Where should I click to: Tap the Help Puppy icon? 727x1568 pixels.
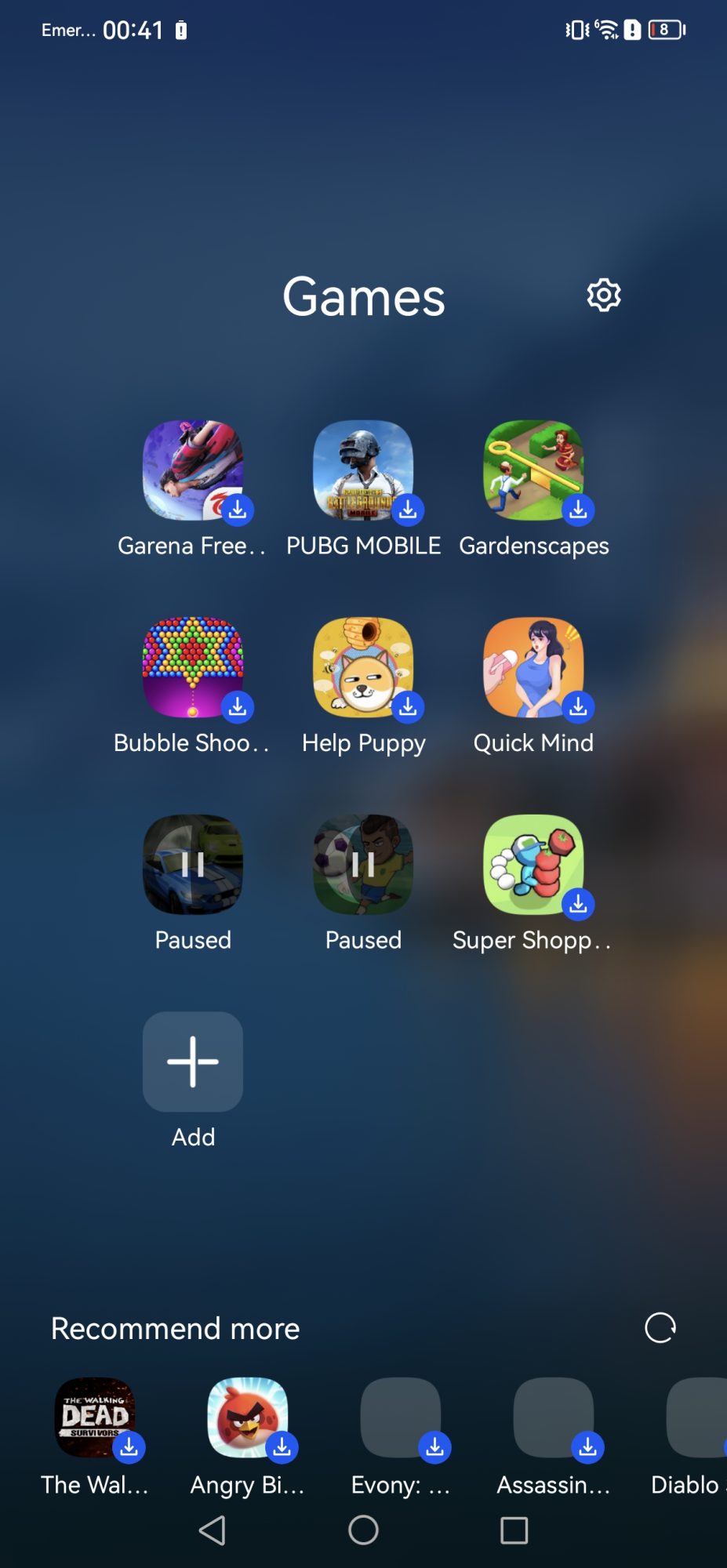point(362,667)
